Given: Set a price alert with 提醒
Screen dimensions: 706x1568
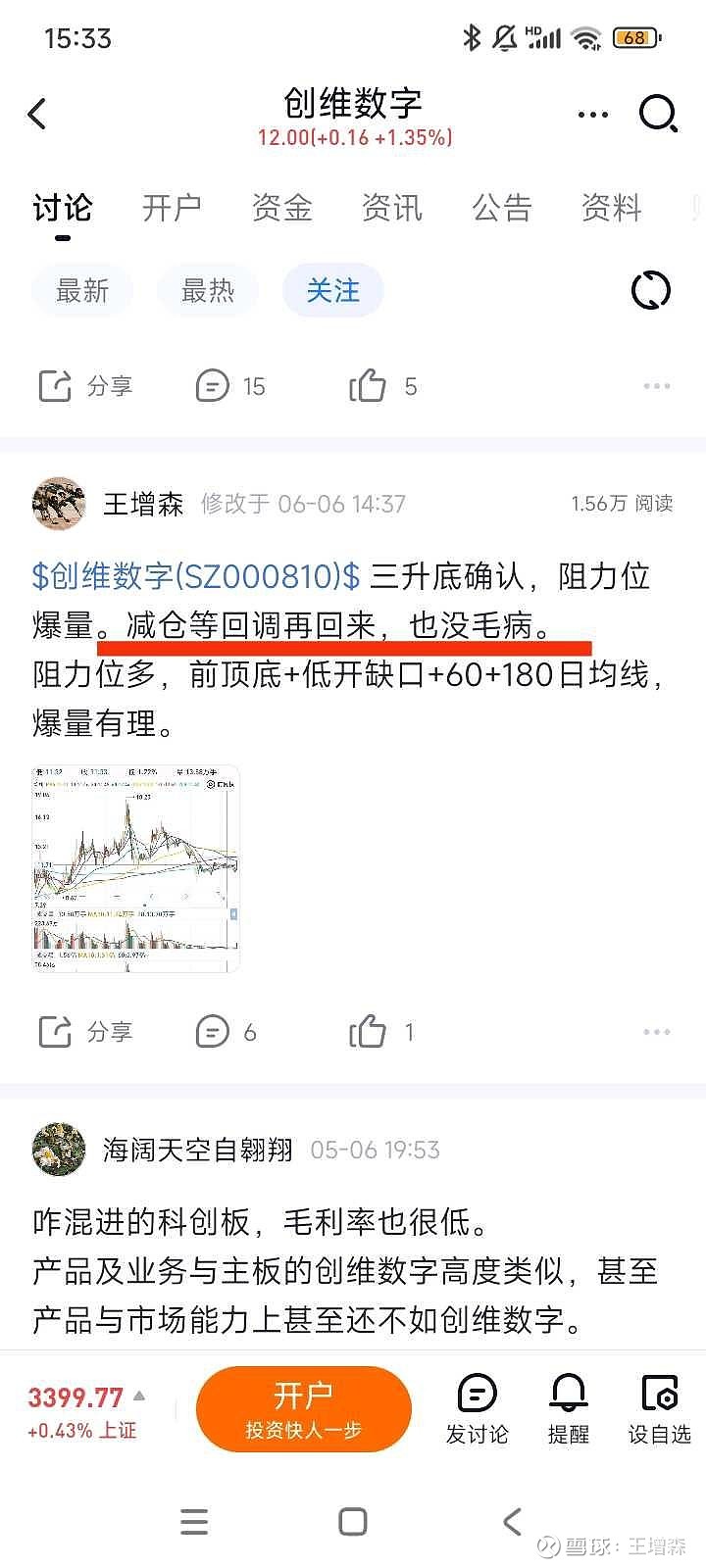Looking at the screenshot, I should [x=569, y=1409].
